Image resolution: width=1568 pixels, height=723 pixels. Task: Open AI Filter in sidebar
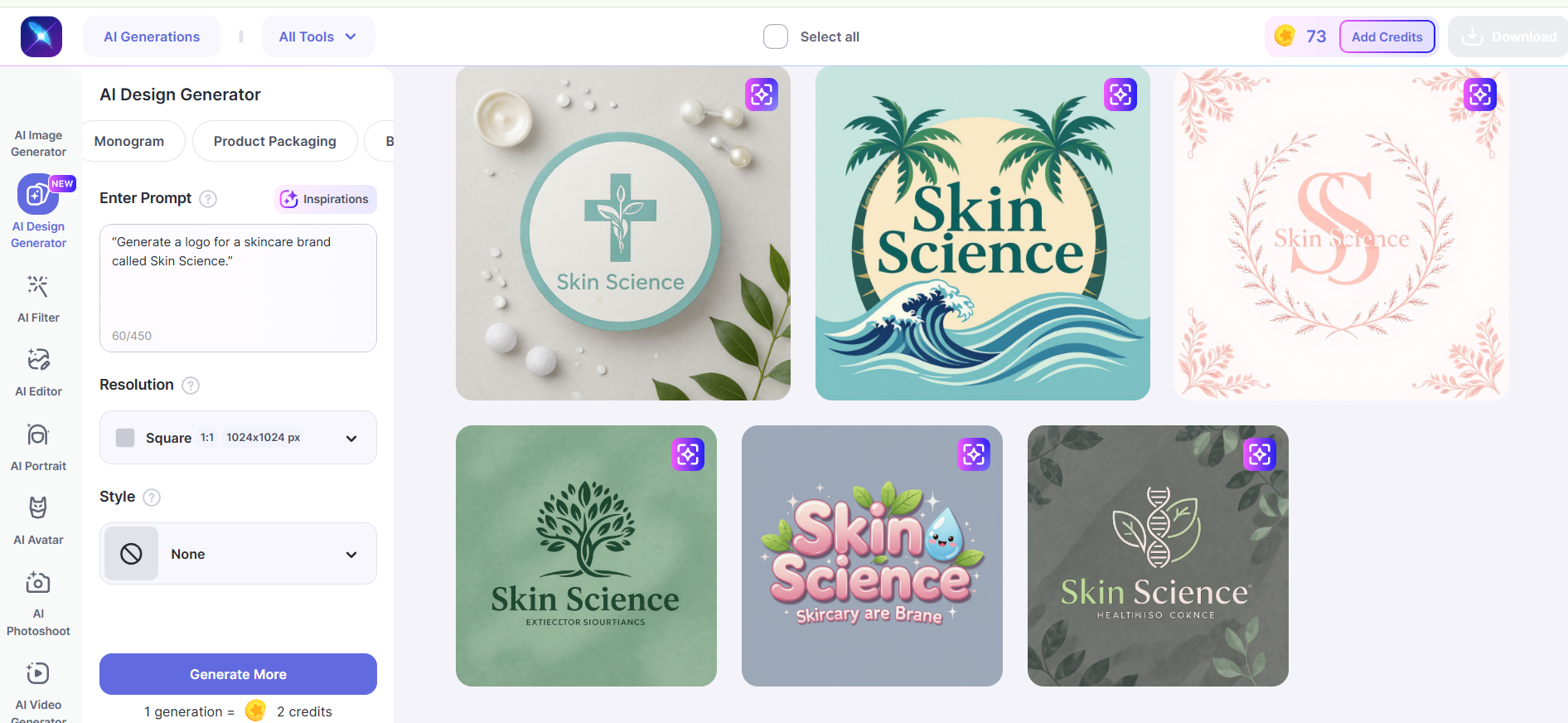tap(38, 298)
